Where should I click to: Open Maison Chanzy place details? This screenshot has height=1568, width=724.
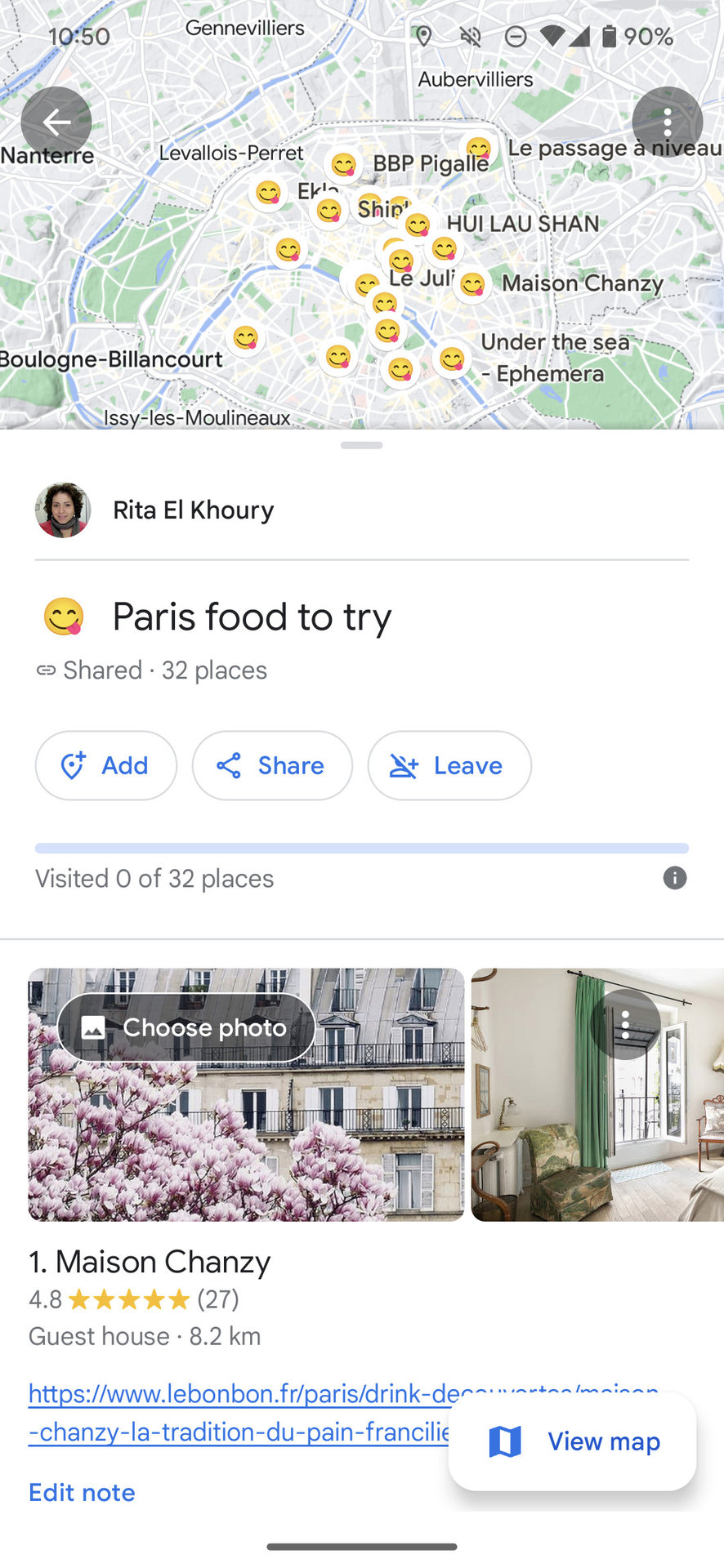pos(150,1262)
